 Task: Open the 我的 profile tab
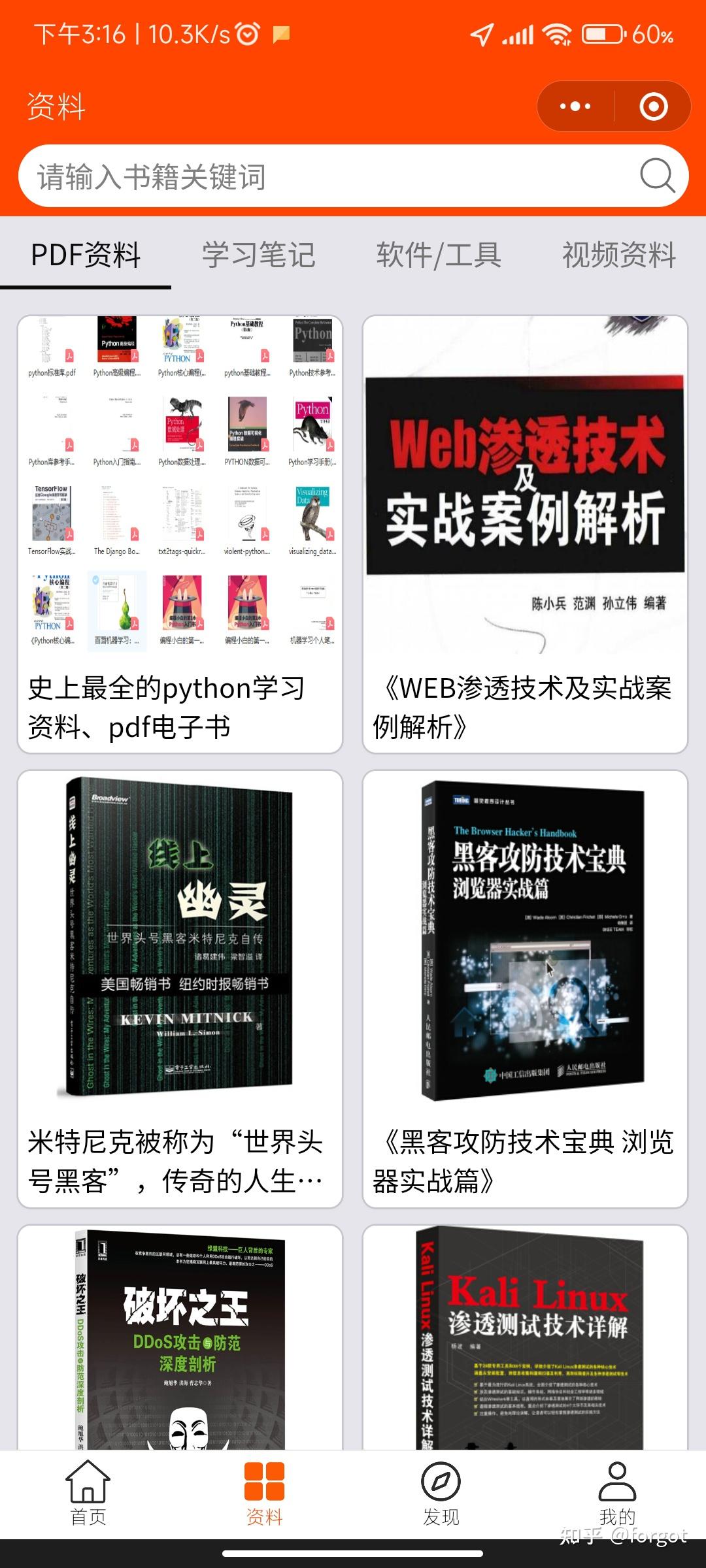[617, 1494]
